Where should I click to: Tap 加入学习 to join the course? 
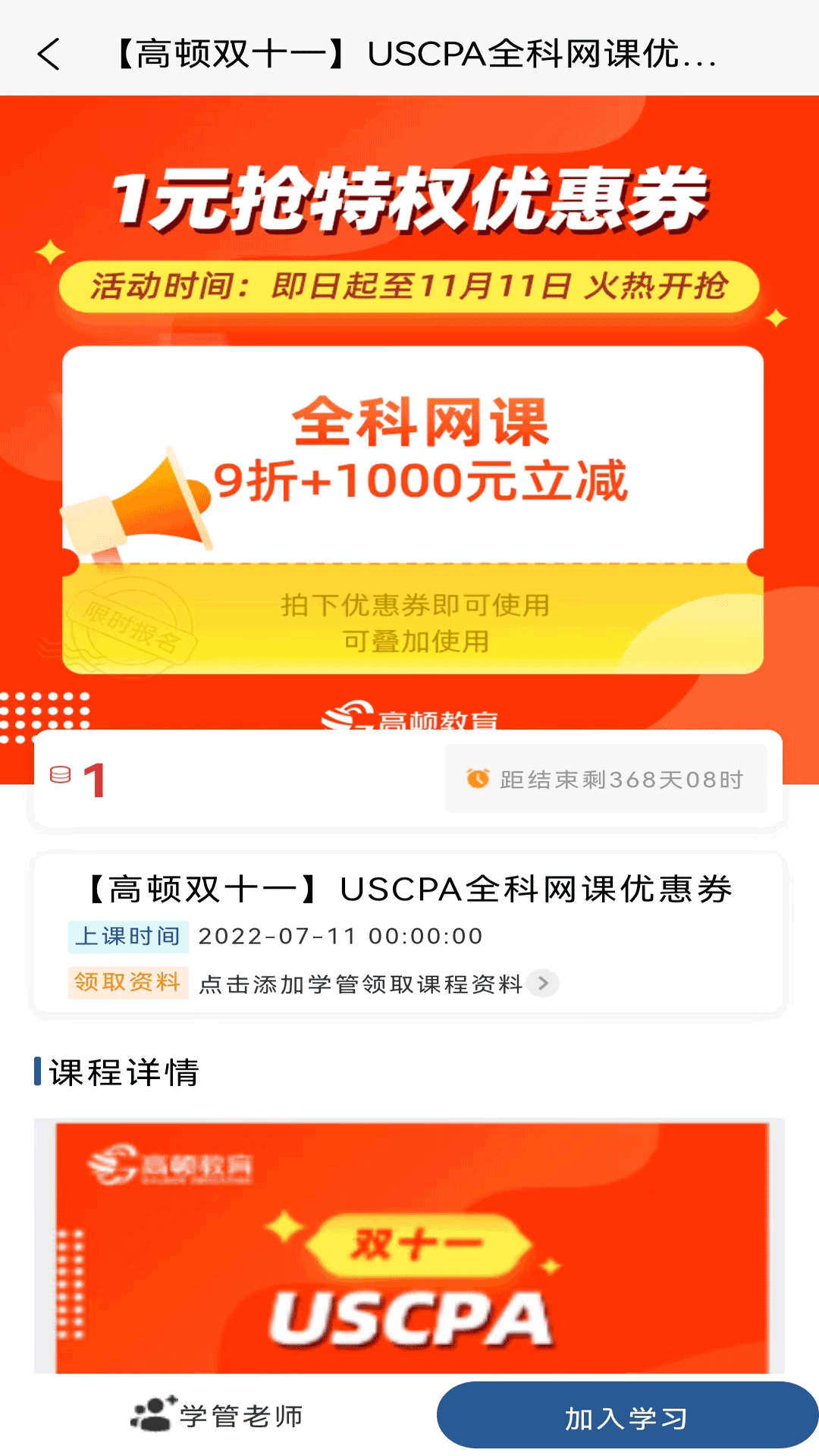tap(626, 1417)
